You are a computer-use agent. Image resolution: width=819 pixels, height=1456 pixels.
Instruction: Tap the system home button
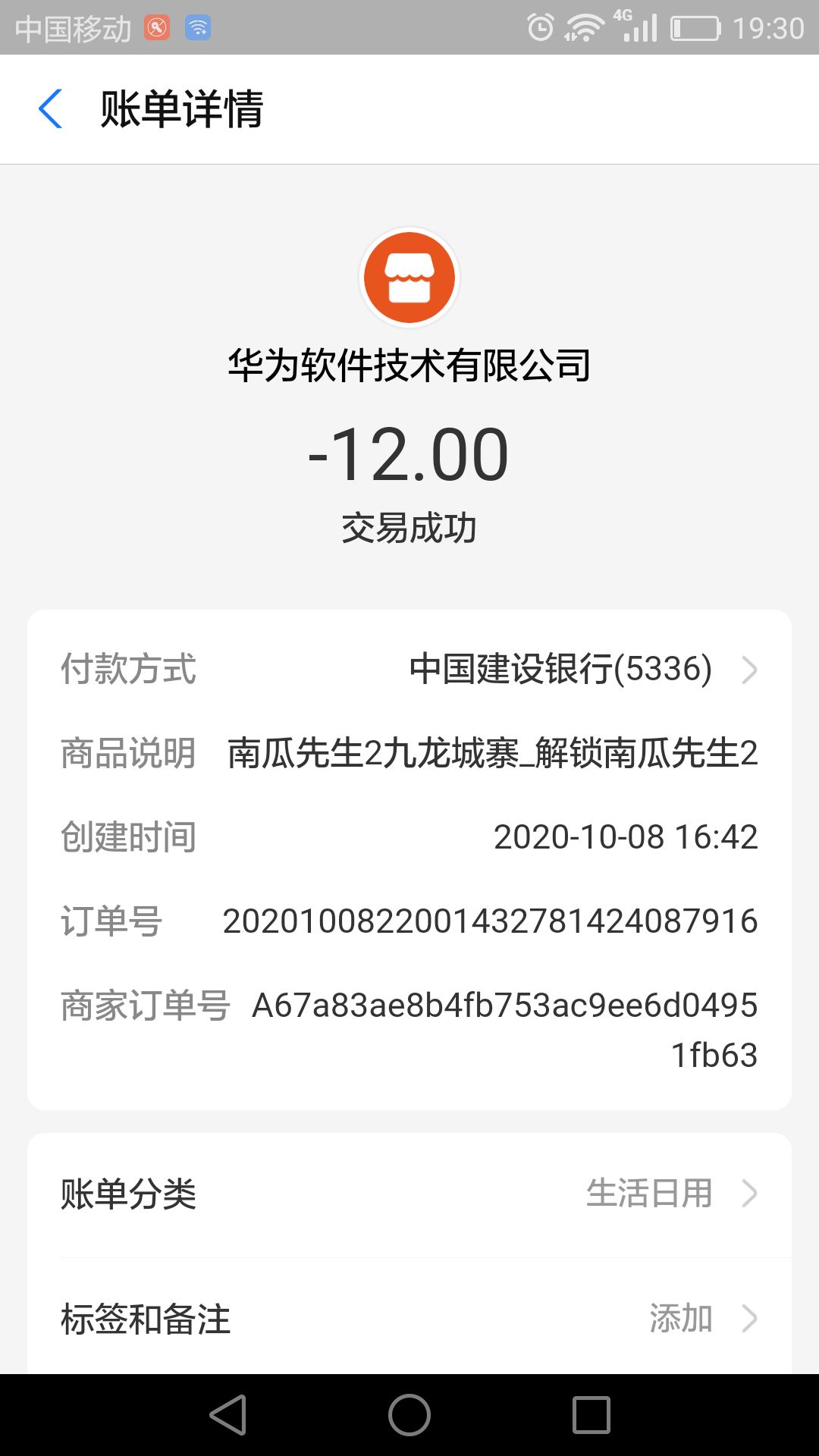coord(409,1415)
